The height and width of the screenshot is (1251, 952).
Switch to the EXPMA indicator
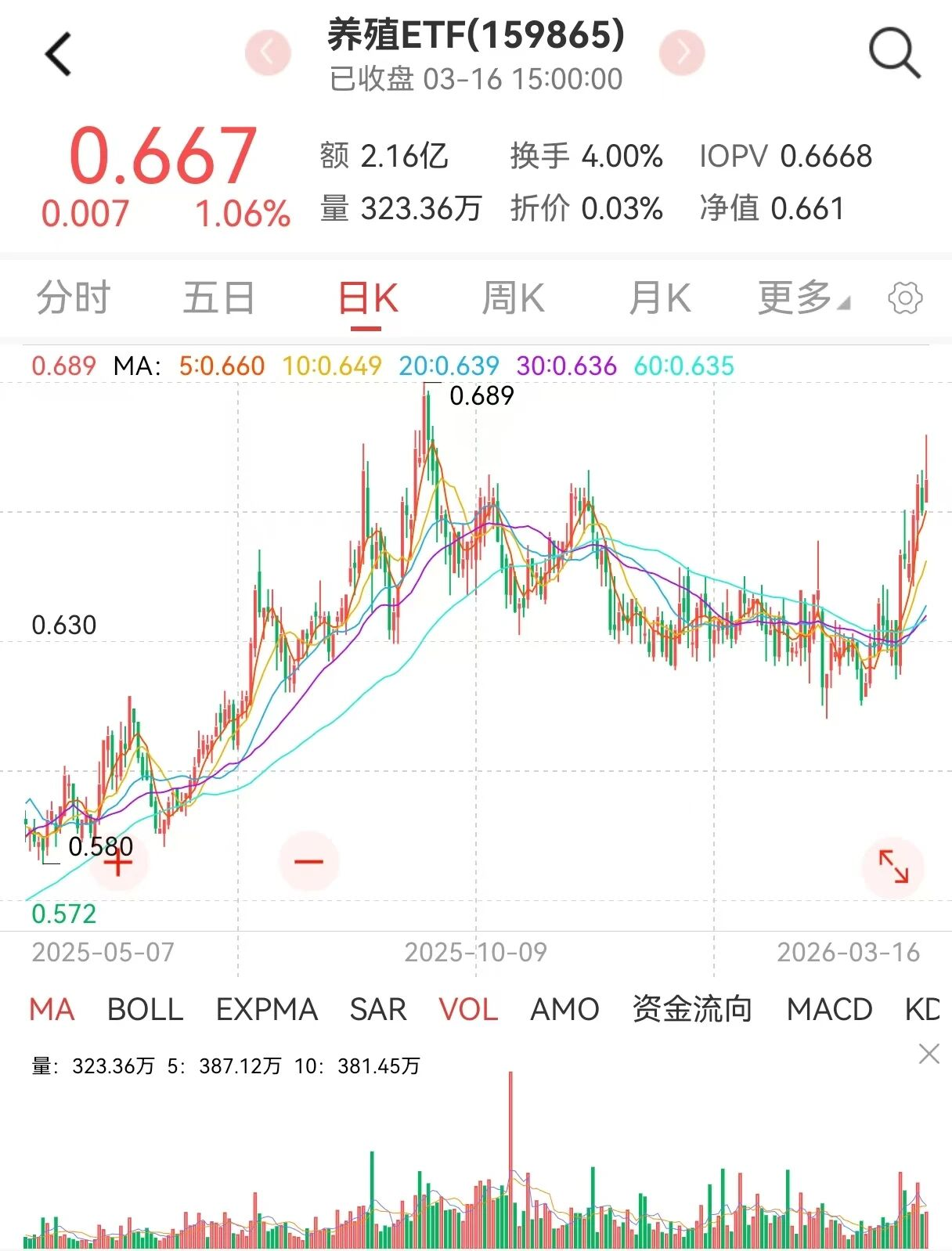[x=267, y=1010]
